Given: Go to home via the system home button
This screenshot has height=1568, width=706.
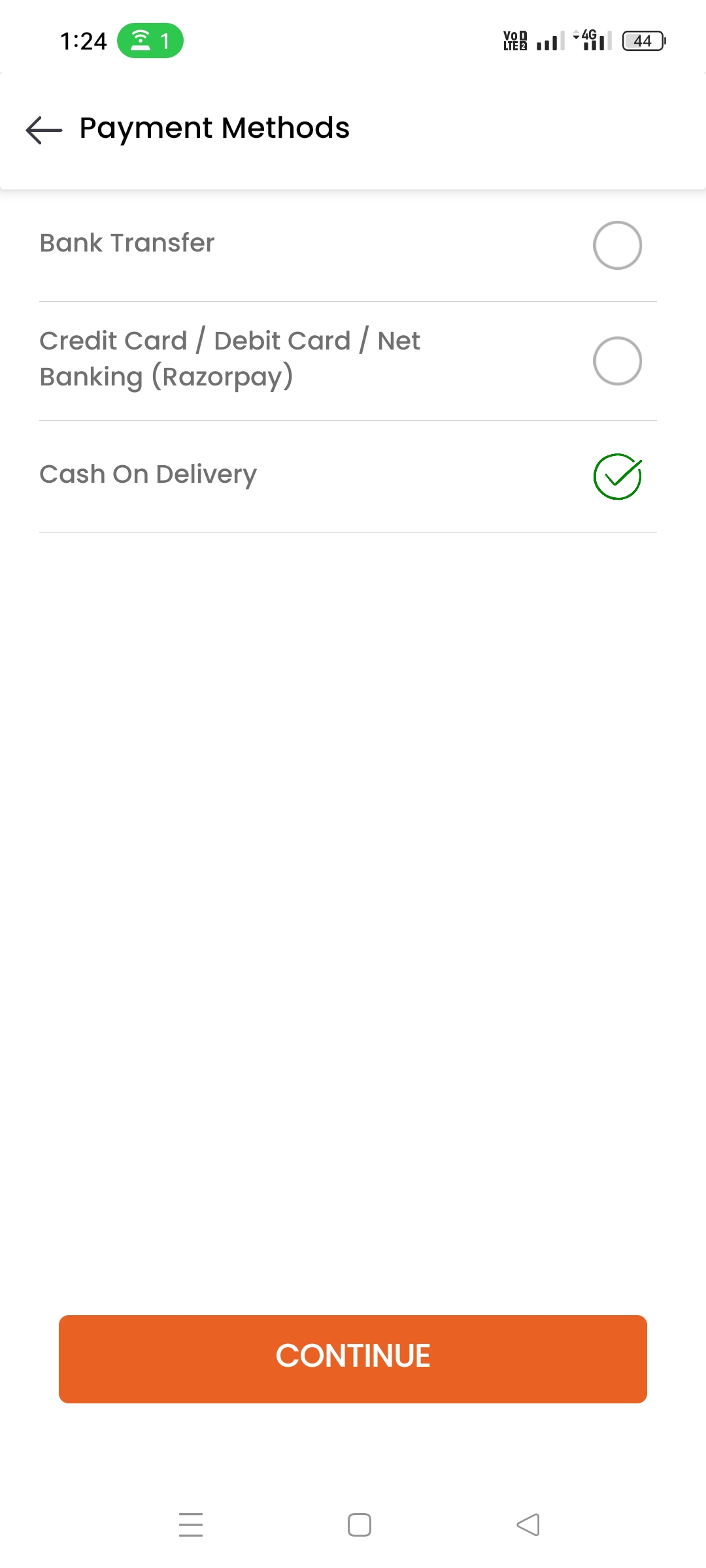Looking at the screenshot, I should tap(360, 1524).
